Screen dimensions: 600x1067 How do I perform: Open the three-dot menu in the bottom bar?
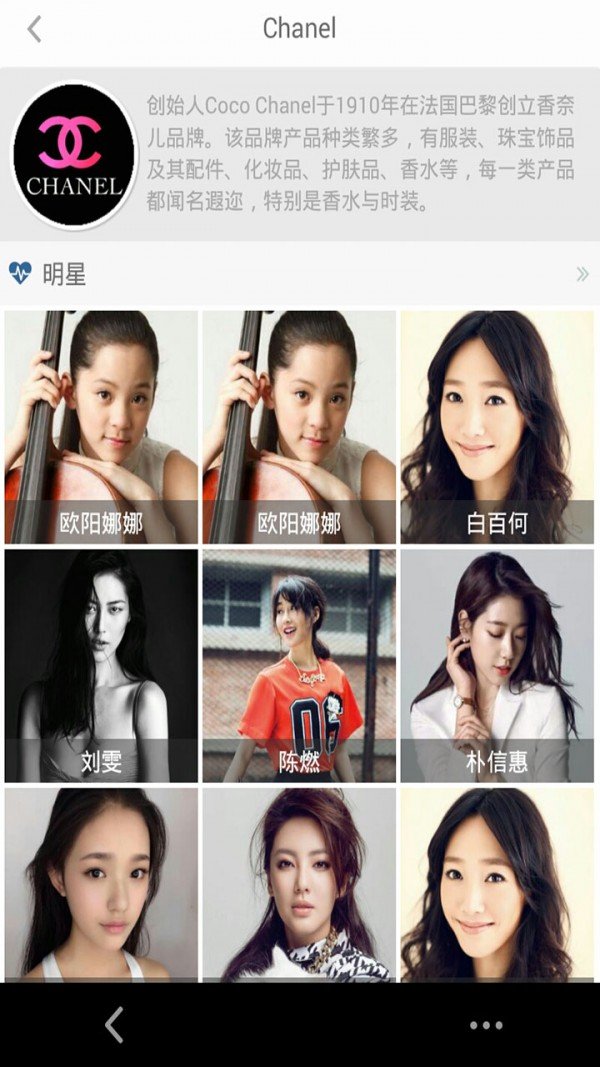[x=486, y=1025]
